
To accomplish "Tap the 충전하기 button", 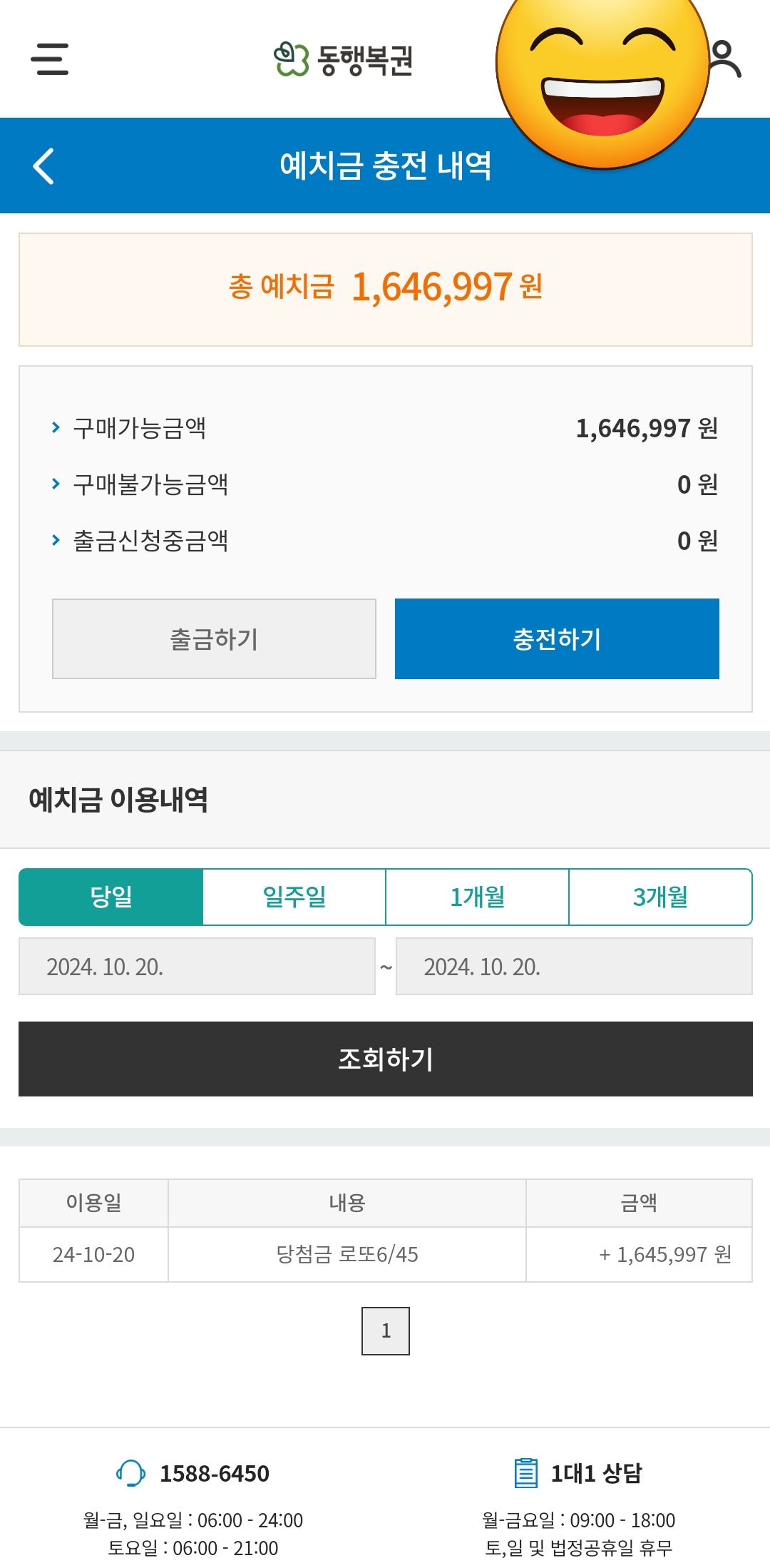I will pos(557,638).
